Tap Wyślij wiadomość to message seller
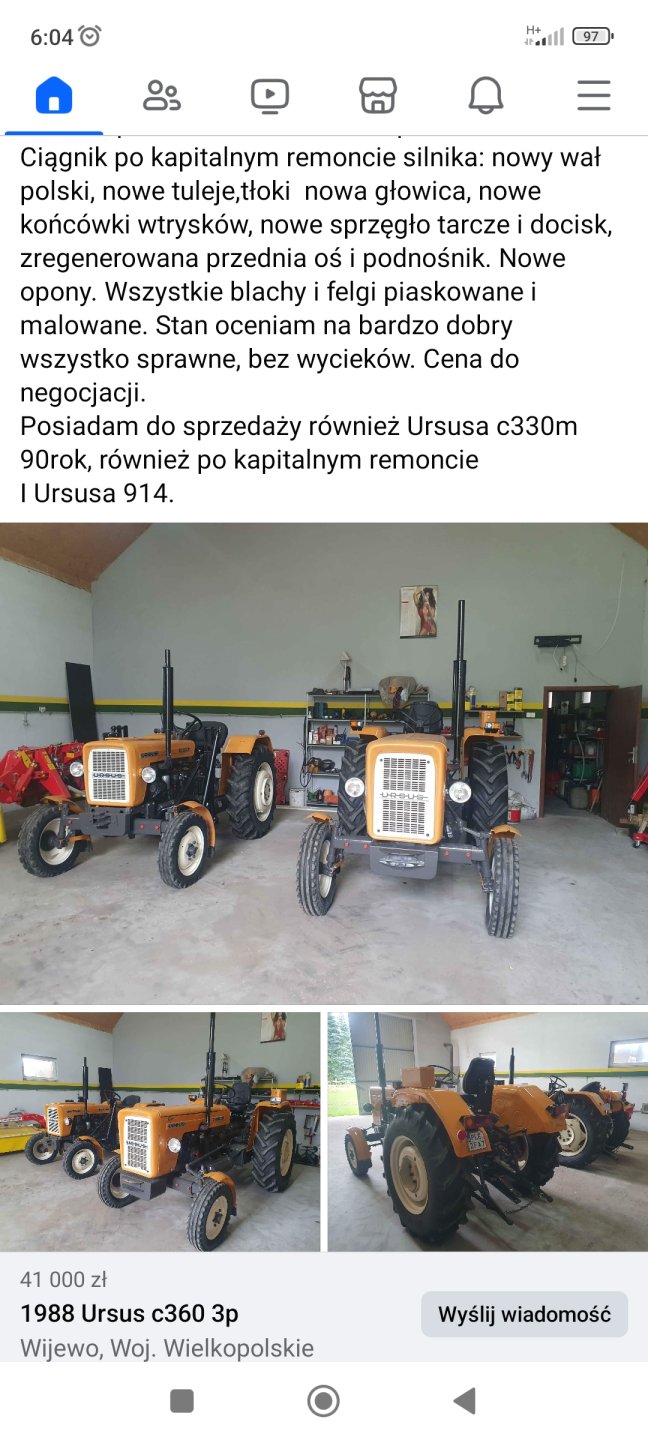Screen dimensions: 648x1440 (x=524, y=1313)
